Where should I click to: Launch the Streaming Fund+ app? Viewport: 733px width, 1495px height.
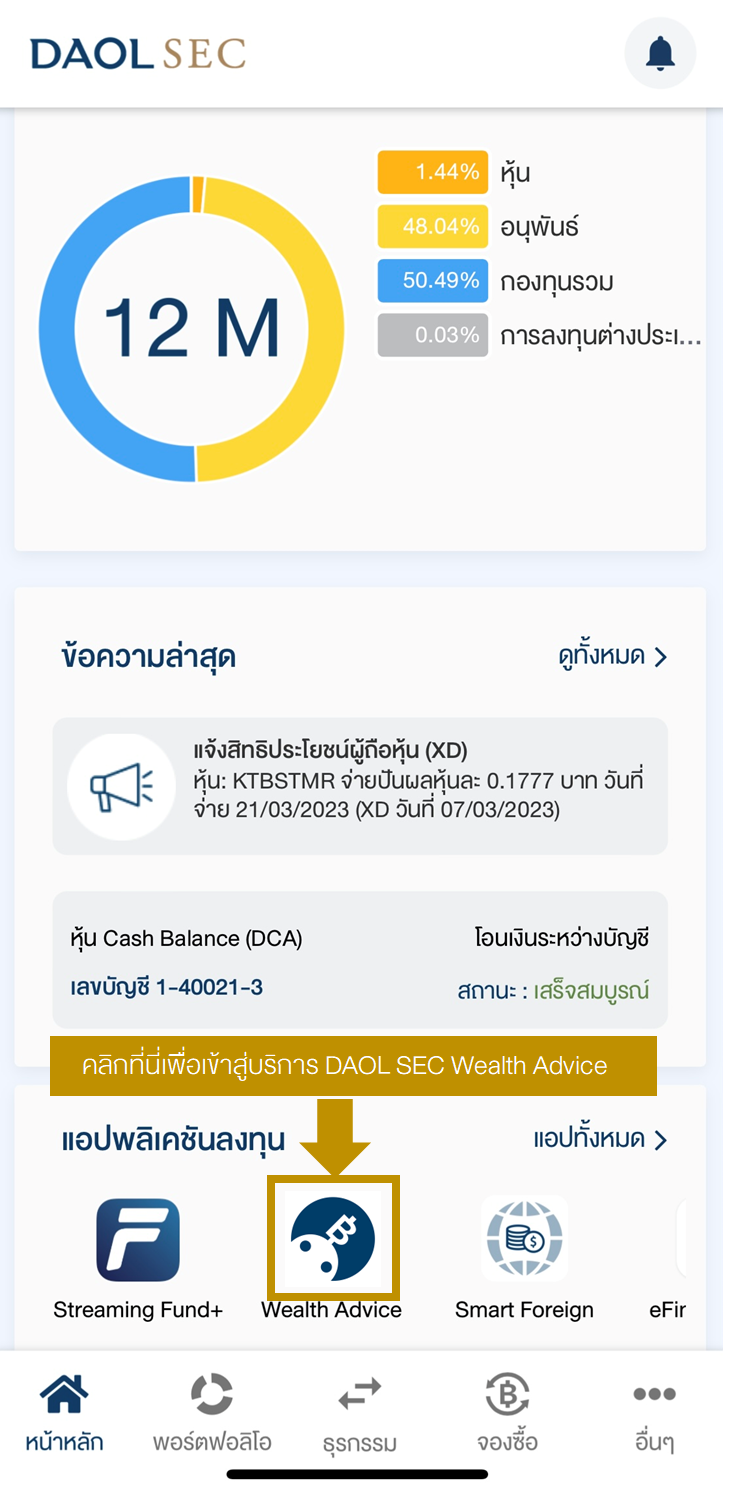138,1240
